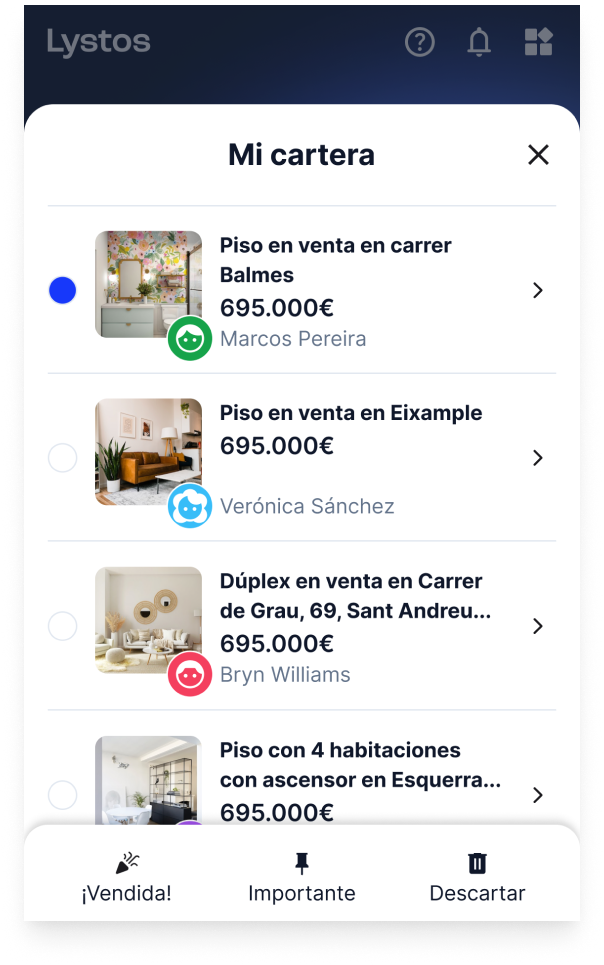604x965 pixels.
Task: Deselect the carrer Balmes listing radio button
Action: (x=63, y=291)
